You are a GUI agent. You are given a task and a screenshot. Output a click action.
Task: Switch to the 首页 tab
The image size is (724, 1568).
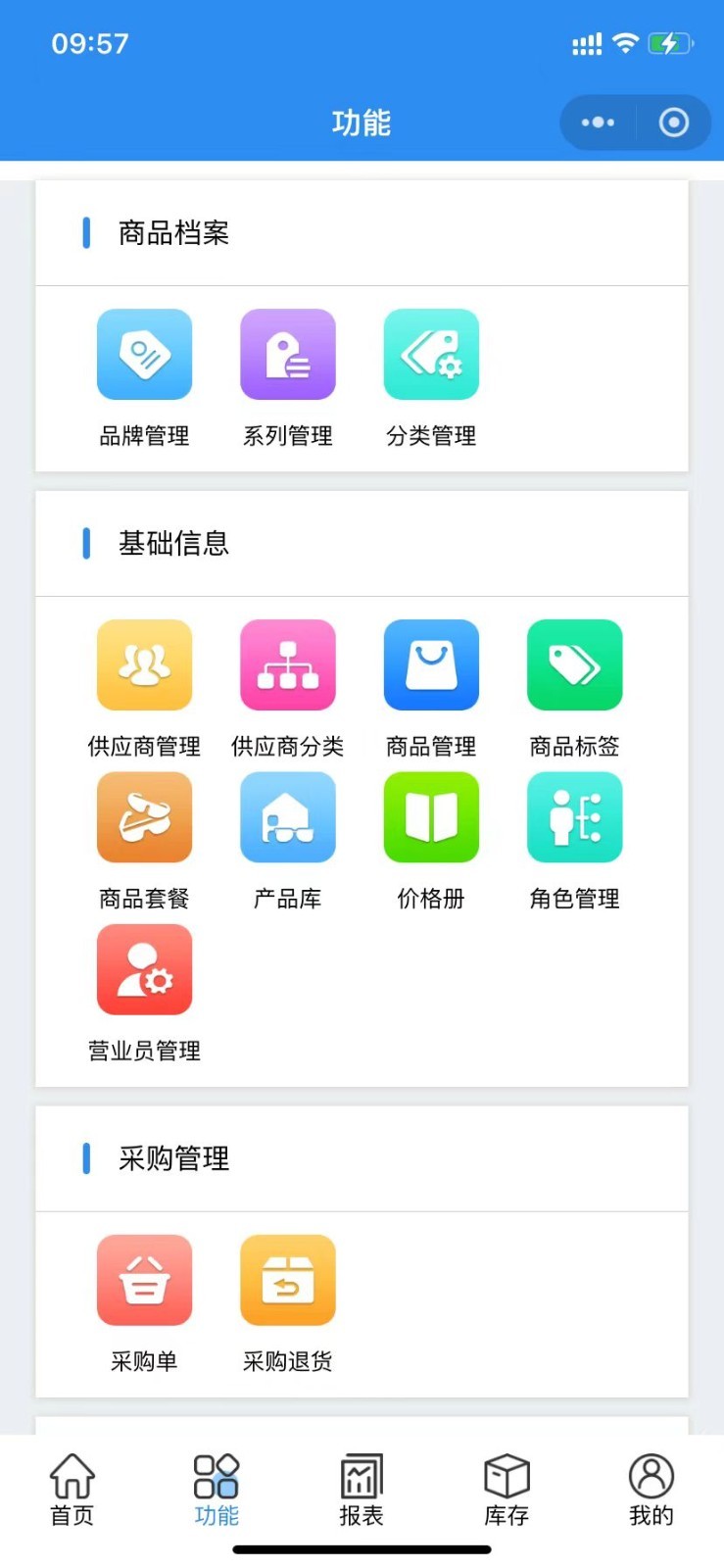click(72, 1489)
